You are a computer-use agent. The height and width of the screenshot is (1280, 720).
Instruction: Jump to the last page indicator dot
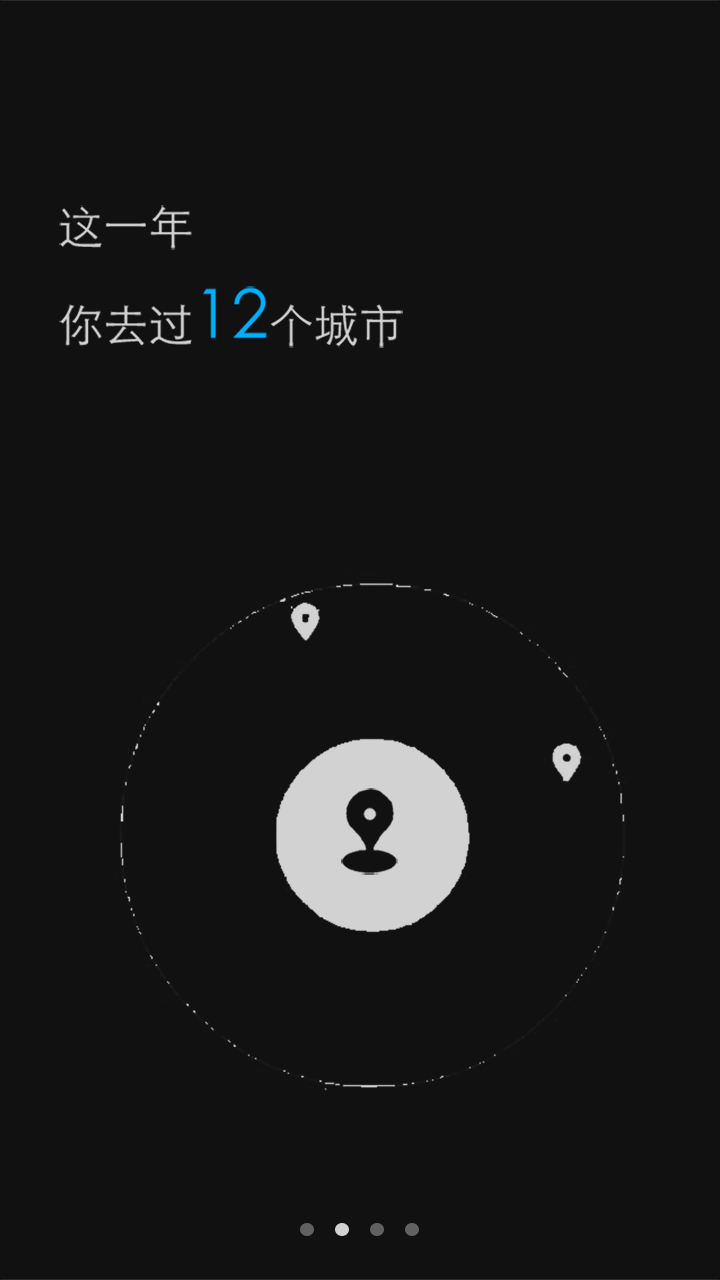coord(412,1229)
